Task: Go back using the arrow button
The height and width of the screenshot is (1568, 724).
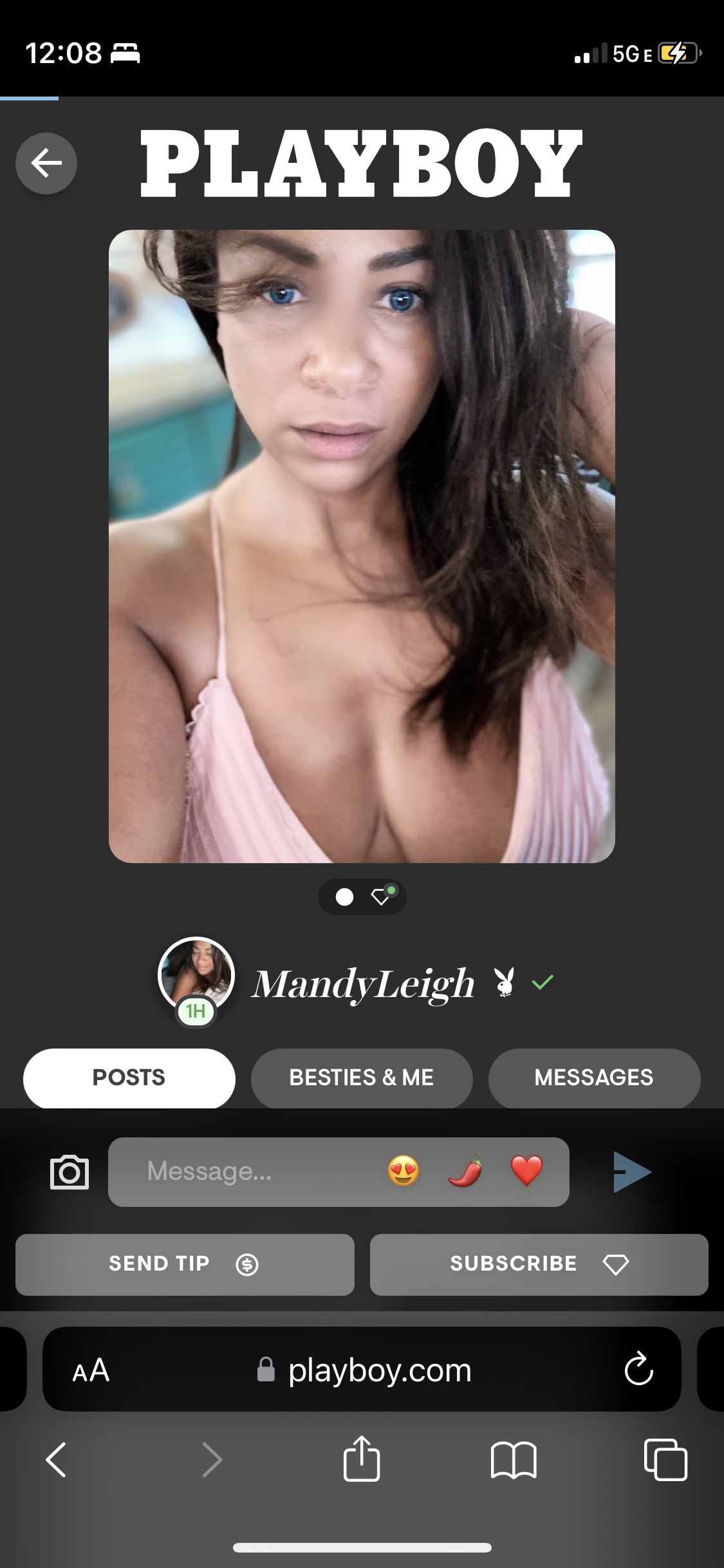Action: point(46,163)
